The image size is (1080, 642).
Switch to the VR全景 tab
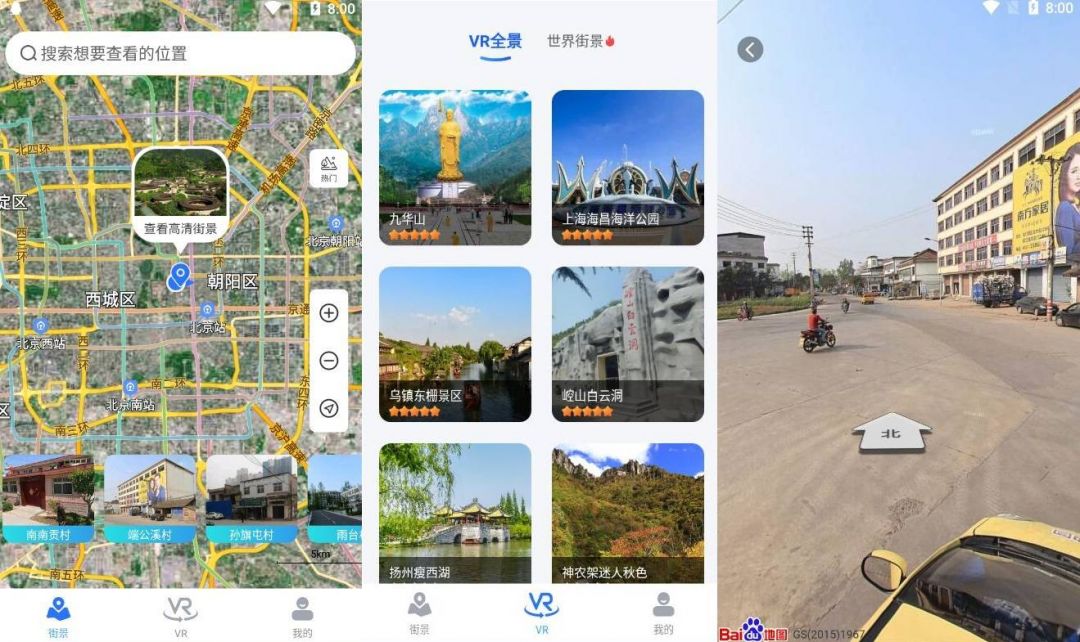coord(495,42)
